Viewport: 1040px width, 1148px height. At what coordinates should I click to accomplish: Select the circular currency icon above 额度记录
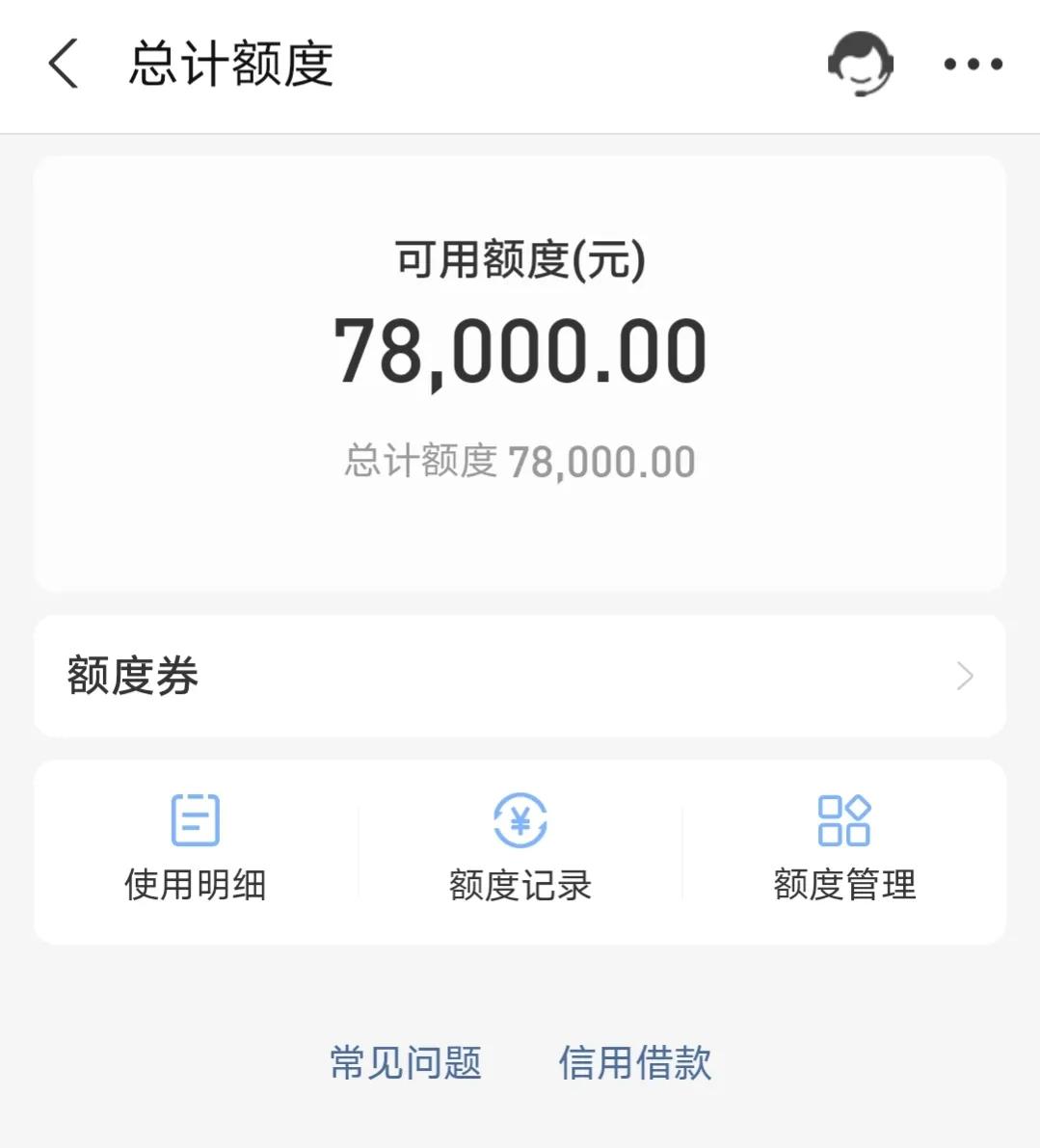click(520, 820)
